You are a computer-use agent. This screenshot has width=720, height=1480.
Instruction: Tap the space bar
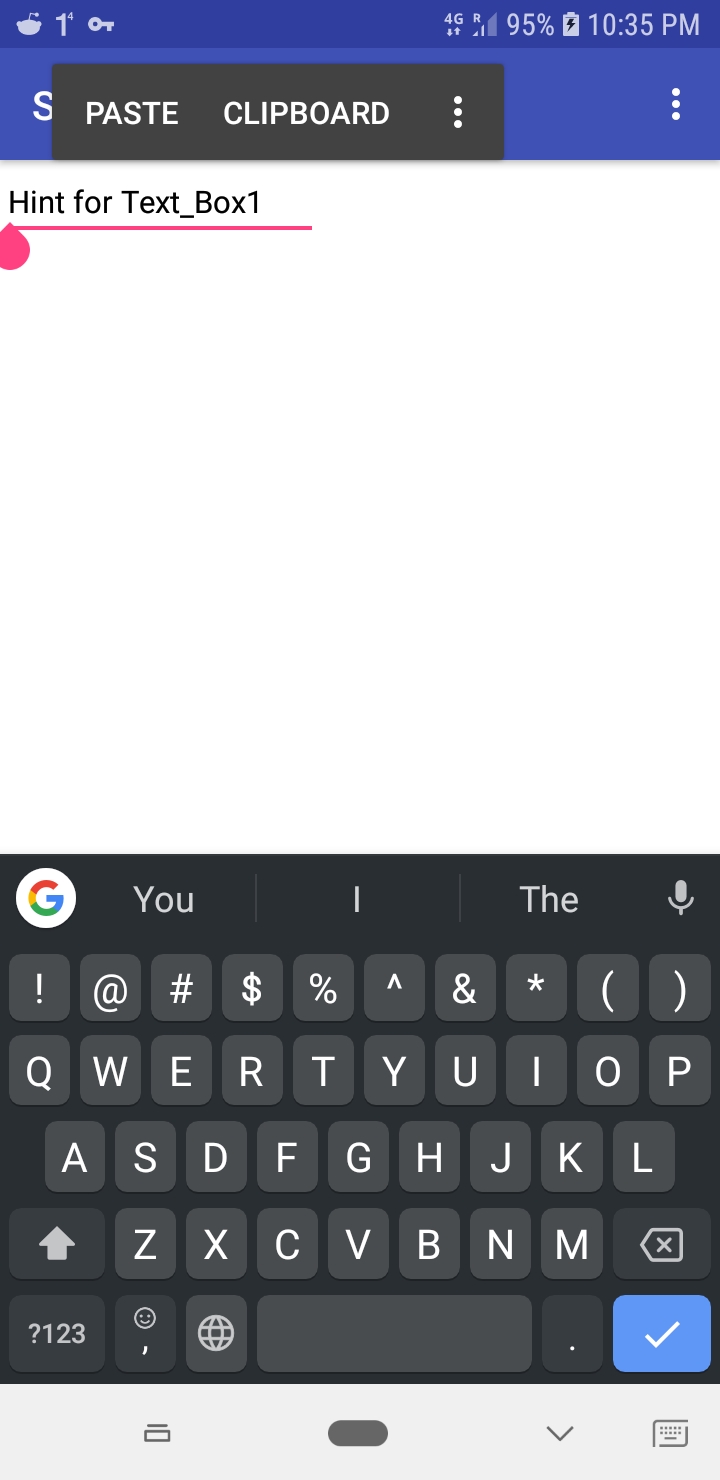(x=394, y=1333)
